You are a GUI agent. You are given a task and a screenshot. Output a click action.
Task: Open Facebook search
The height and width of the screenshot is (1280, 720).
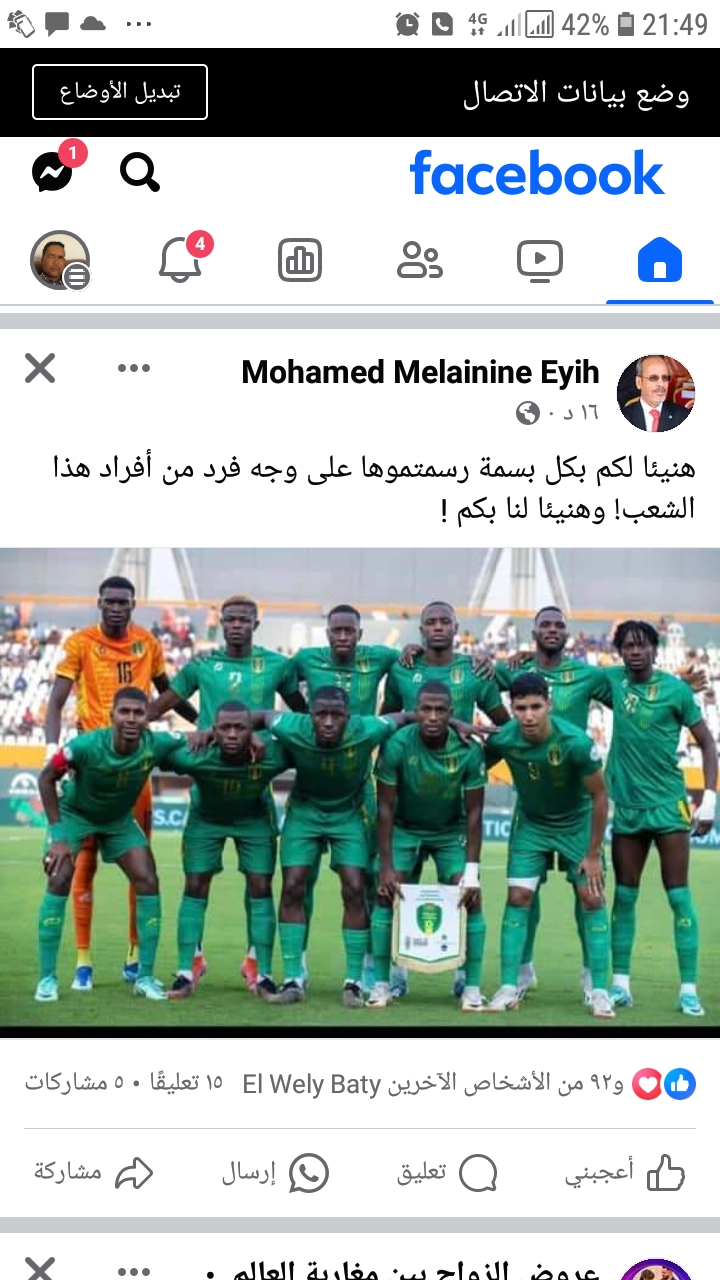point(139,172)
